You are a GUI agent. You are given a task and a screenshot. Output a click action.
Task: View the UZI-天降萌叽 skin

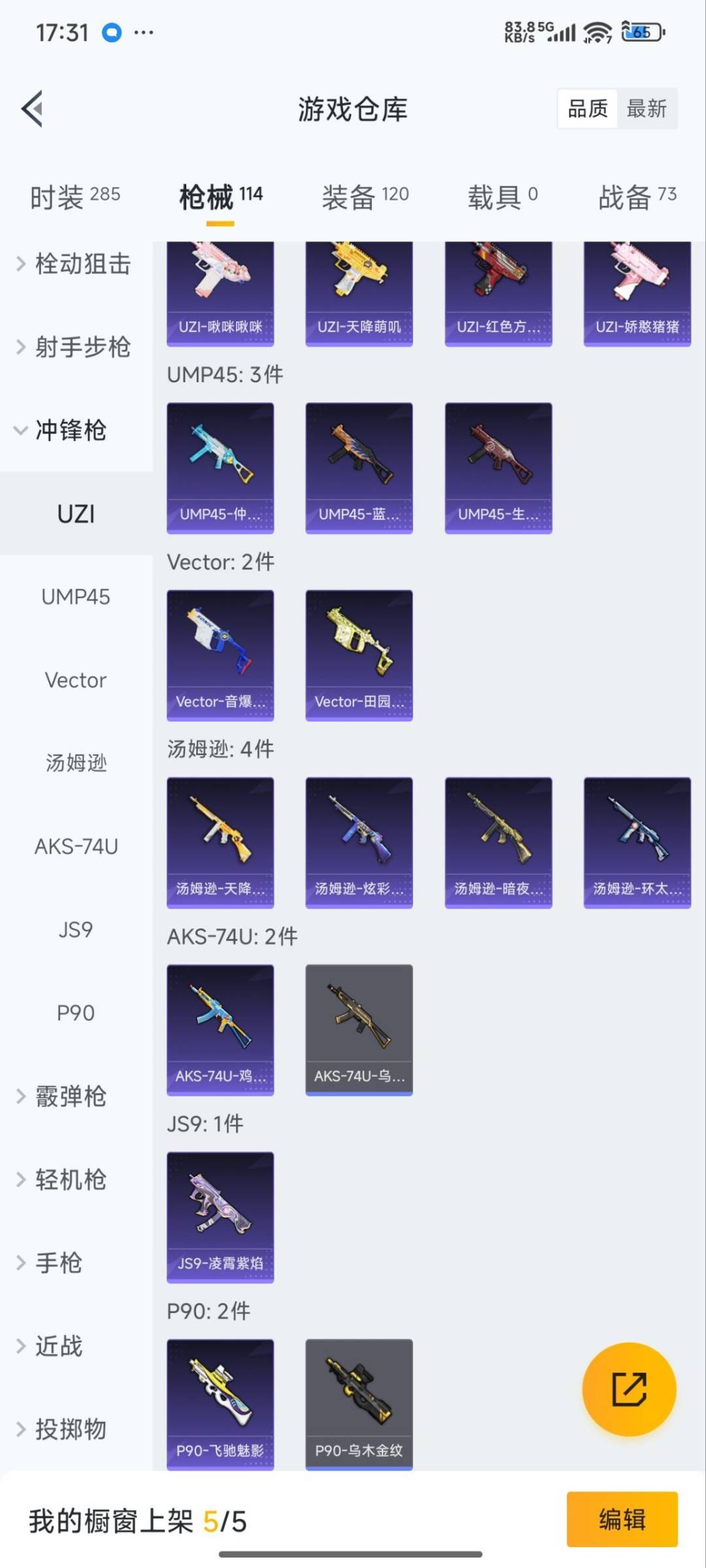point(359,294)
